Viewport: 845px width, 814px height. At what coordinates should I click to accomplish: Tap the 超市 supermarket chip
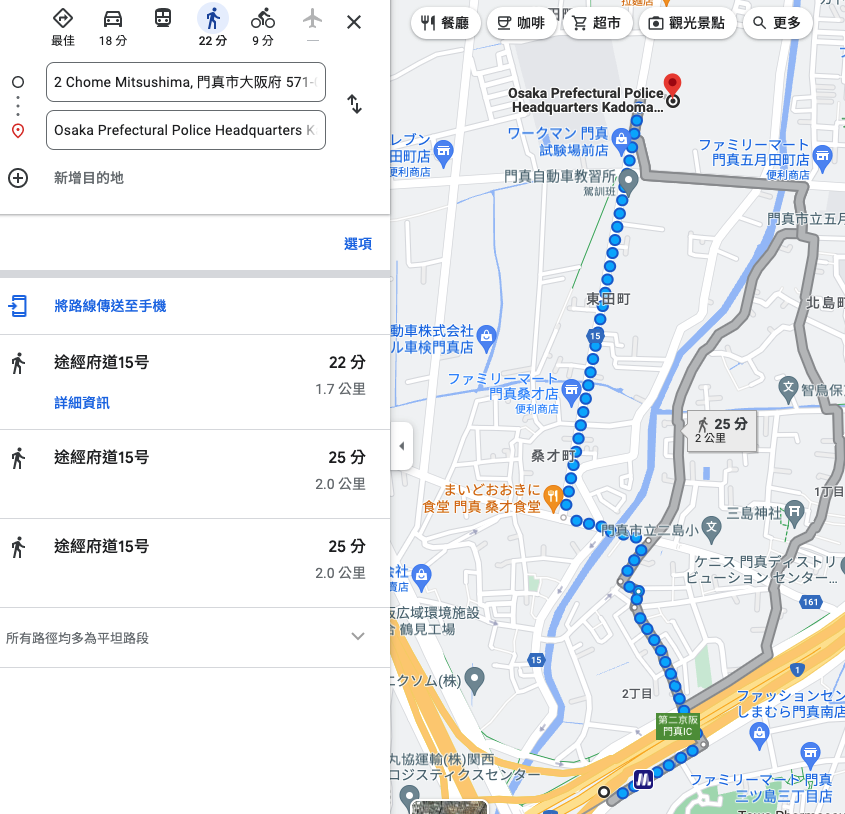click(597, 23)
